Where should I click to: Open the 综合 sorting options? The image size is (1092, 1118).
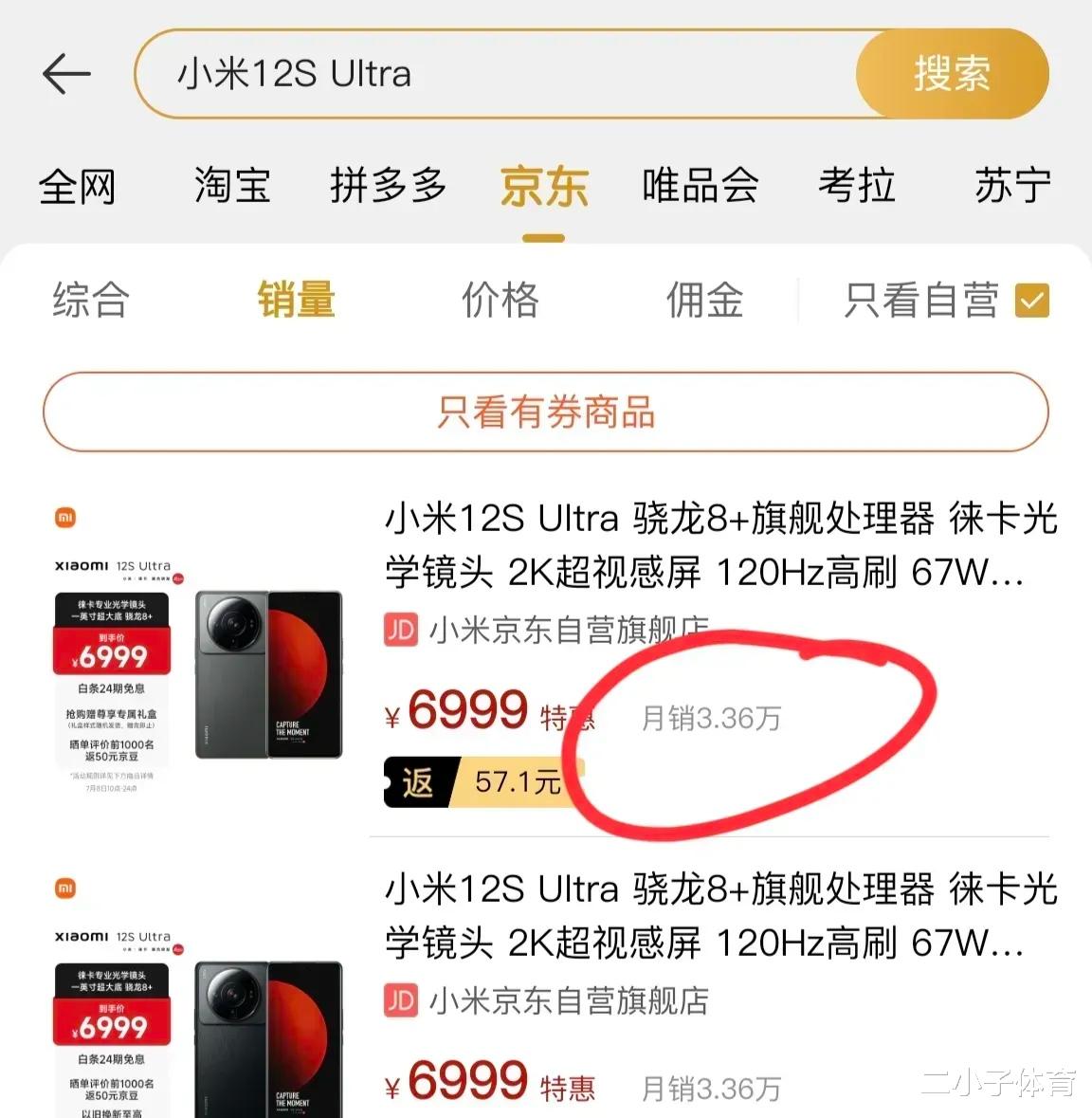89,300
